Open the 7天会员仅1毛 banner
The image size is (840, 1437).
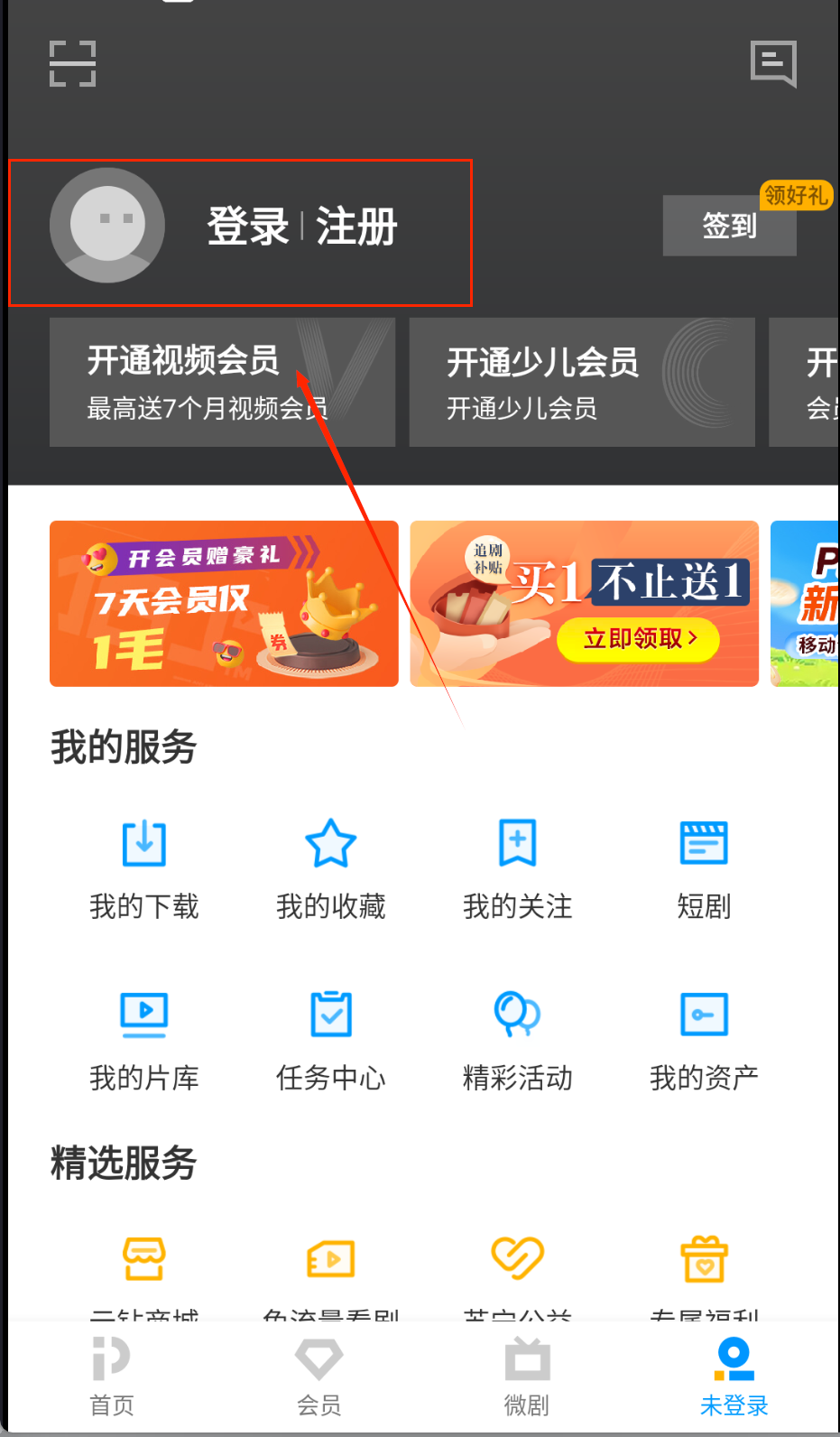click(224, 603)
